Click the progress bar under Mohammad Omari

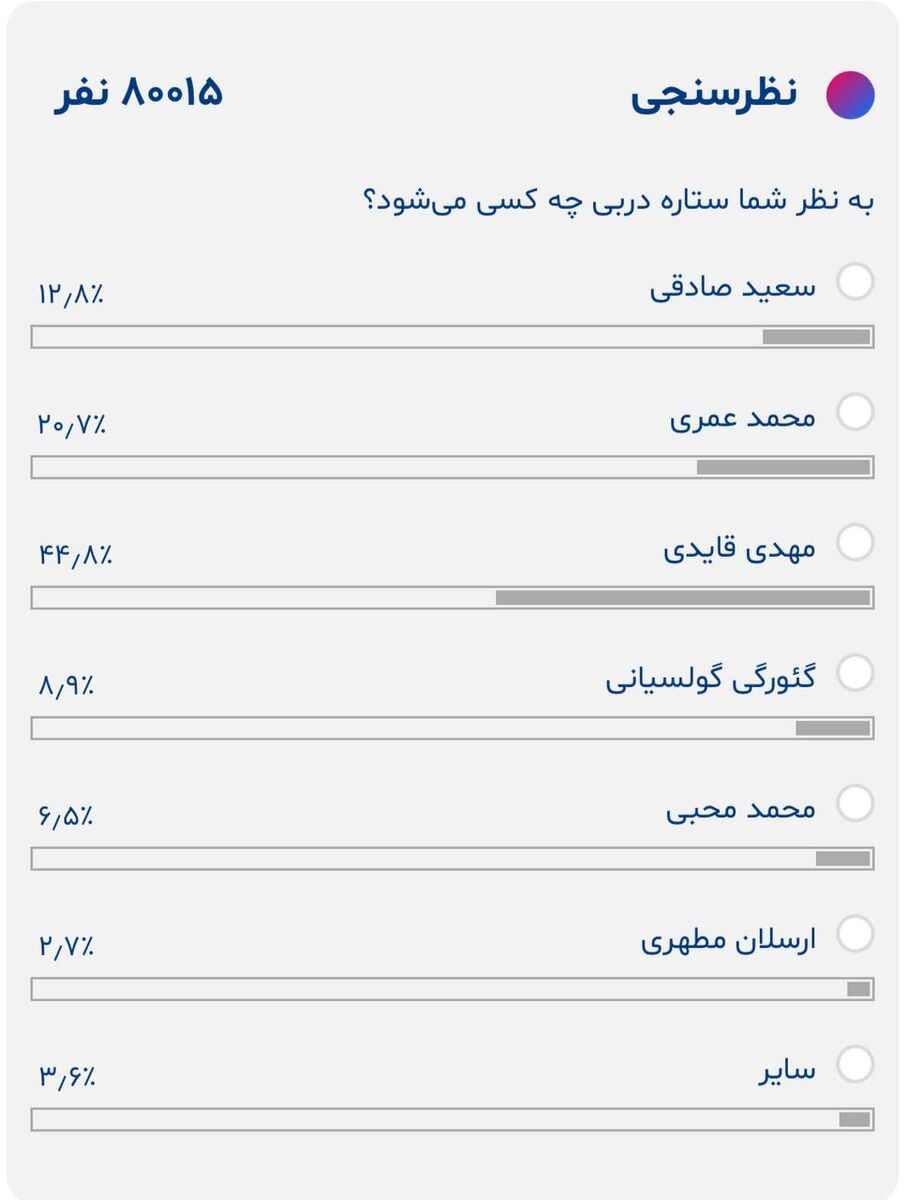click(450, 465)
